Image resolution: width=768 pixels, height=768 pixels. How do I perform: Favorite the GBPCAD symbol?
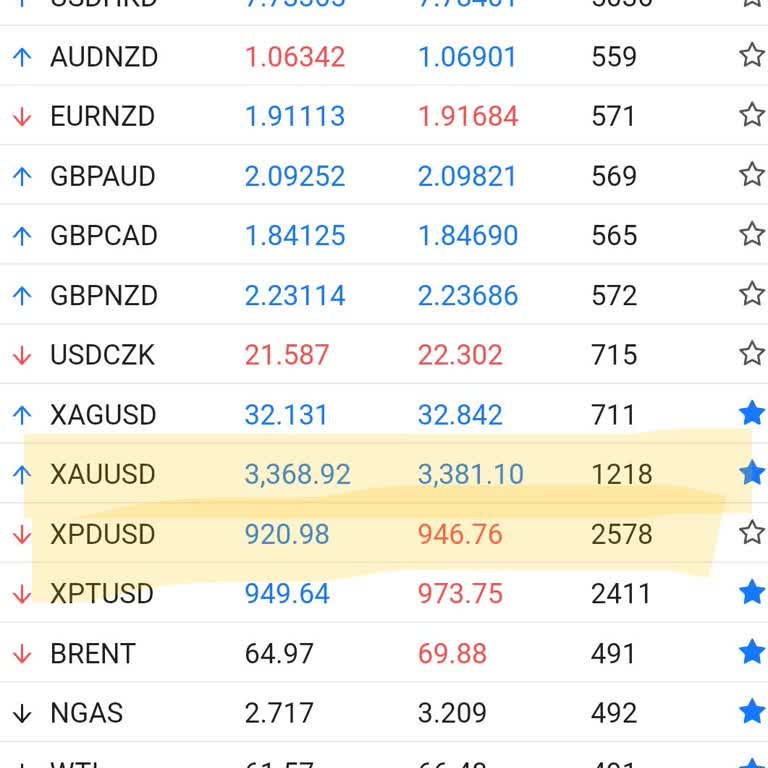[752, 235]
